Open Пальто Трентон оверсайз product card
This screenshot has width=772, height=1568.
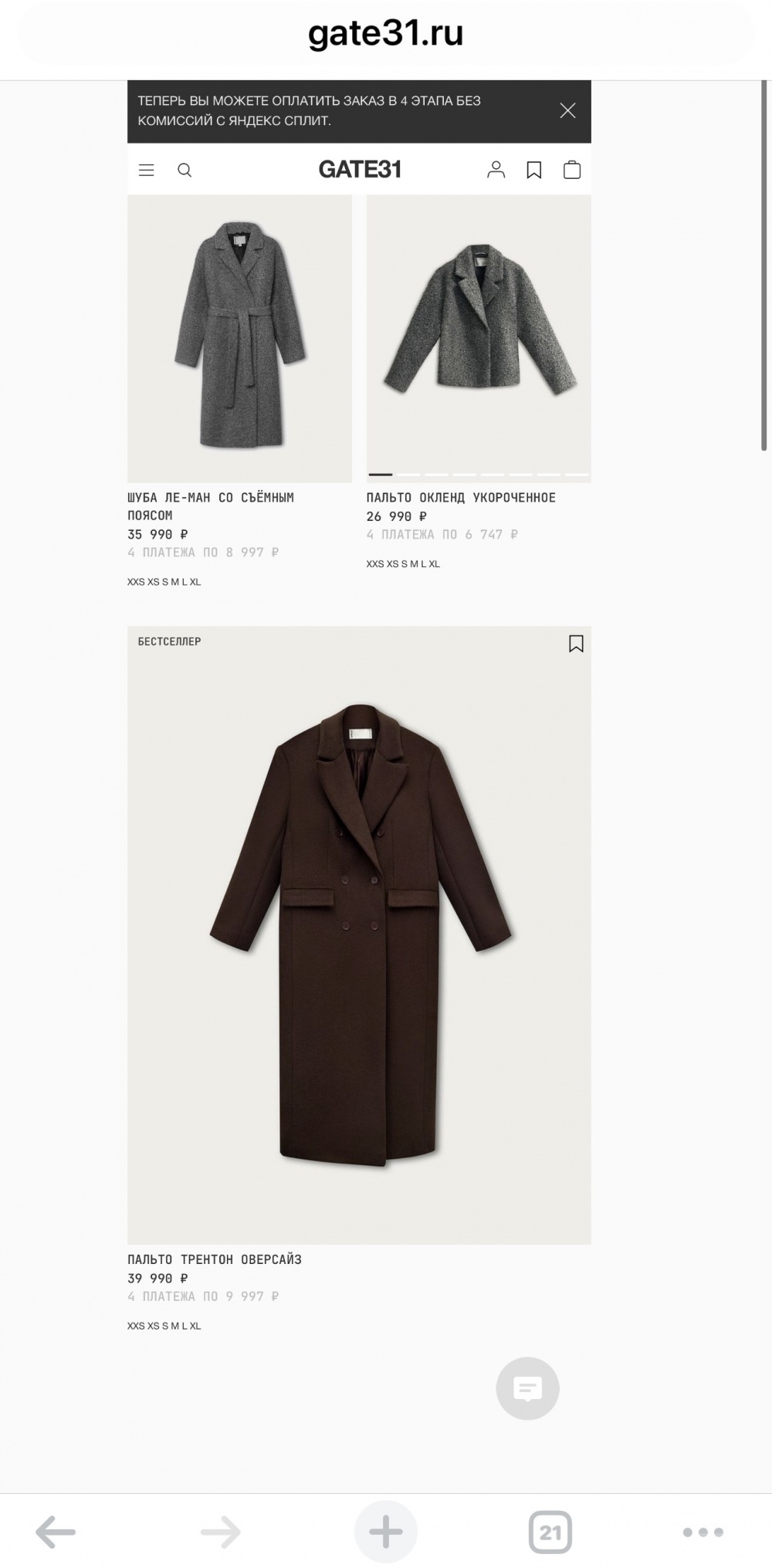point(359,934)
